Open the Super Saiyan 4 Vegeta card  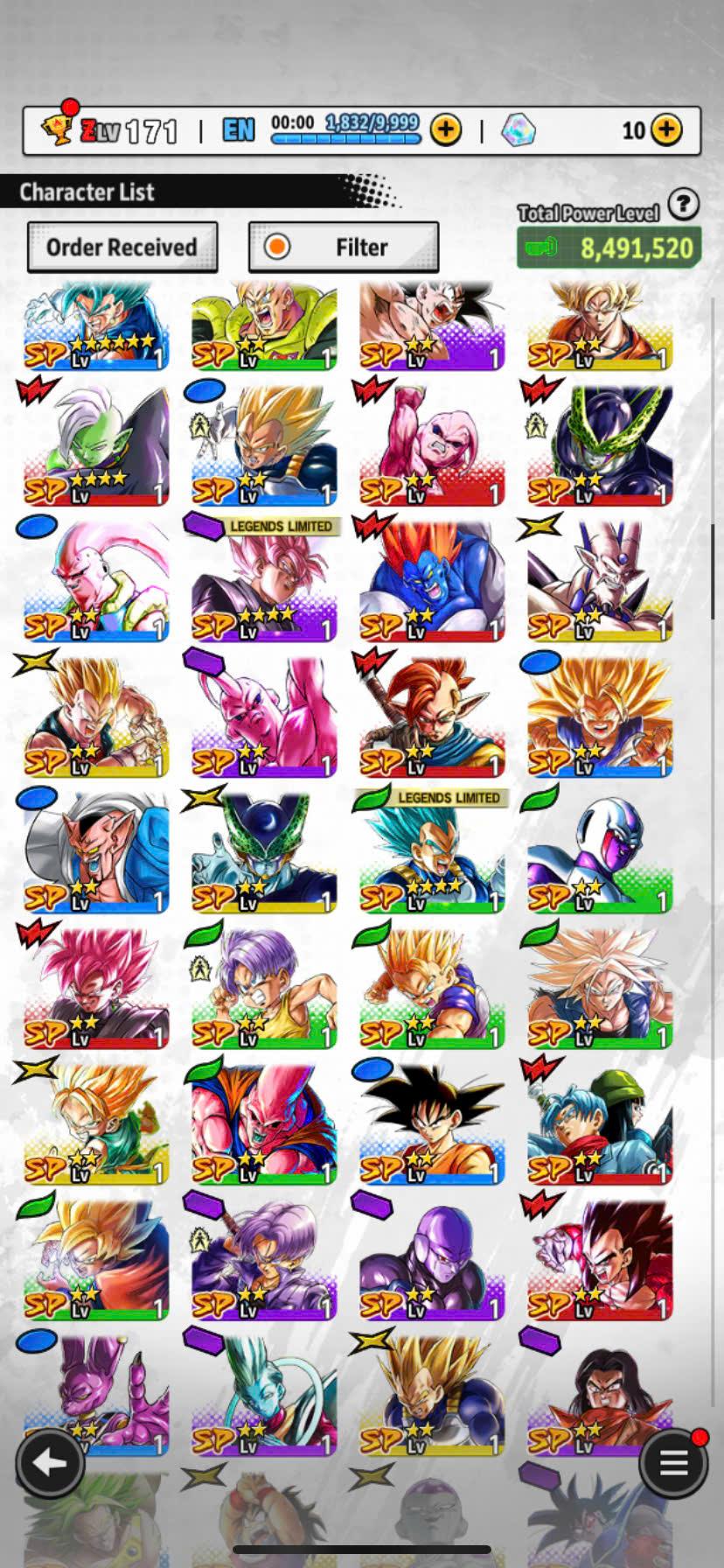[x=600, y=1260]
